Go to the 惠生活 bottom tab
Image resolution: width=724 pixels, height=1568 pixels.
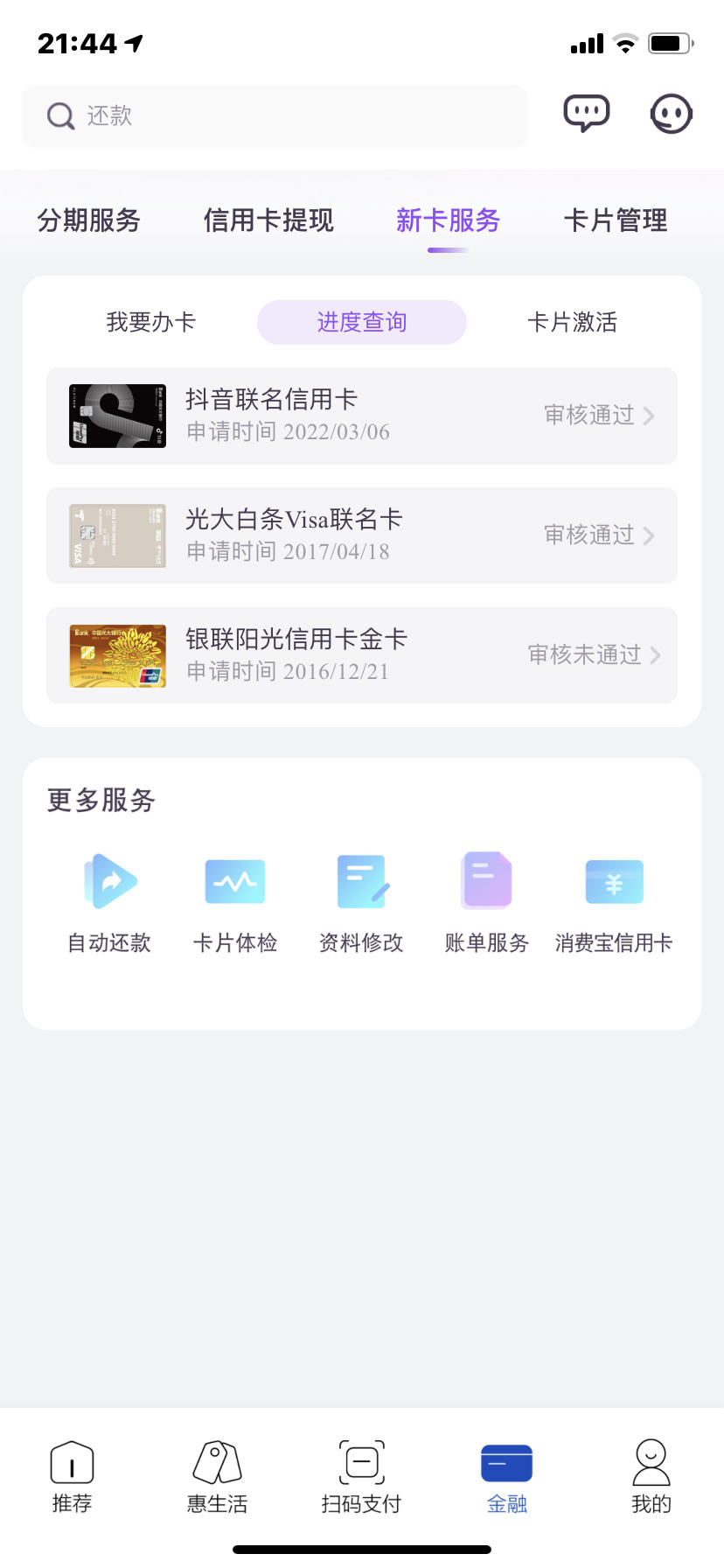(217, 1477)
